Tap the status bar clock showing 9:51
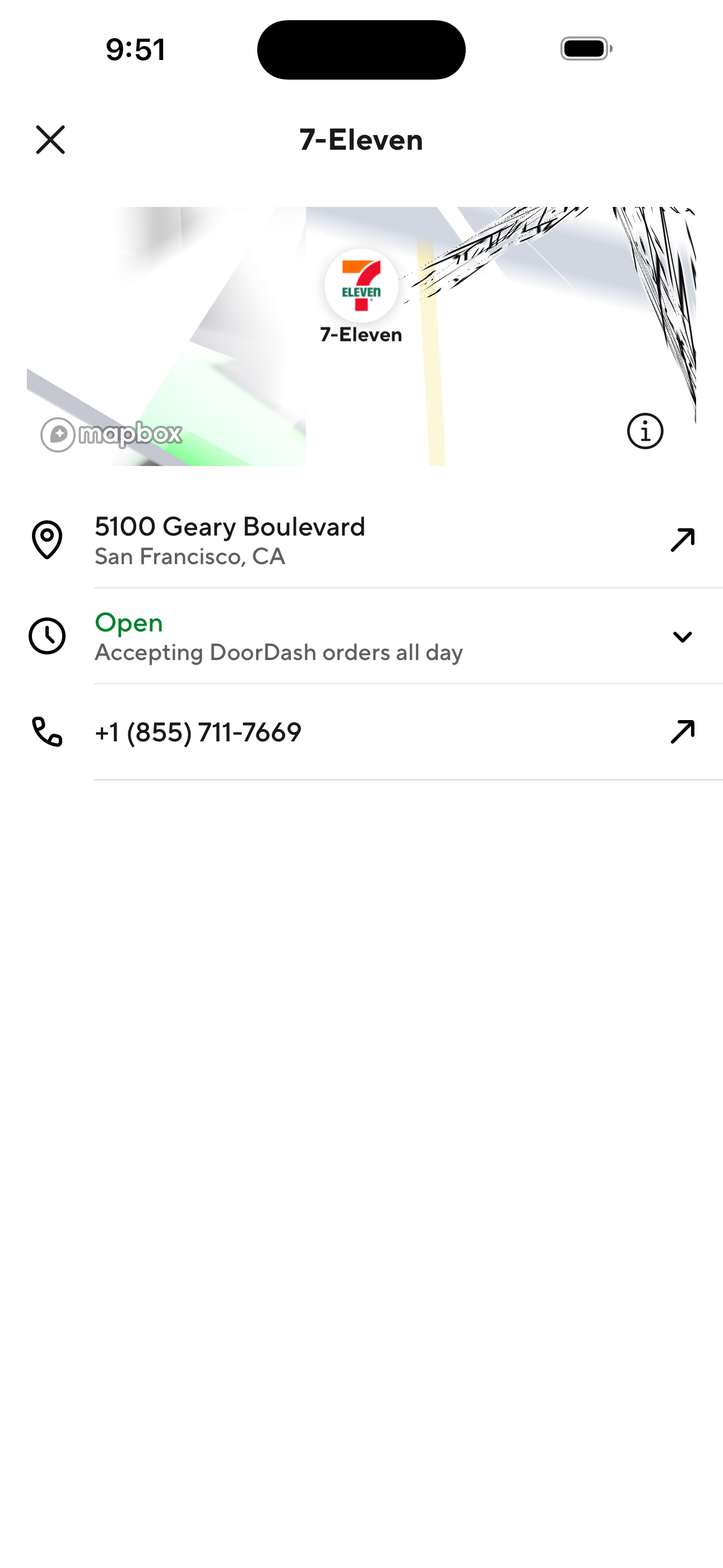The height and width of the screenshot is (1568, 723). tap(135, 49)
